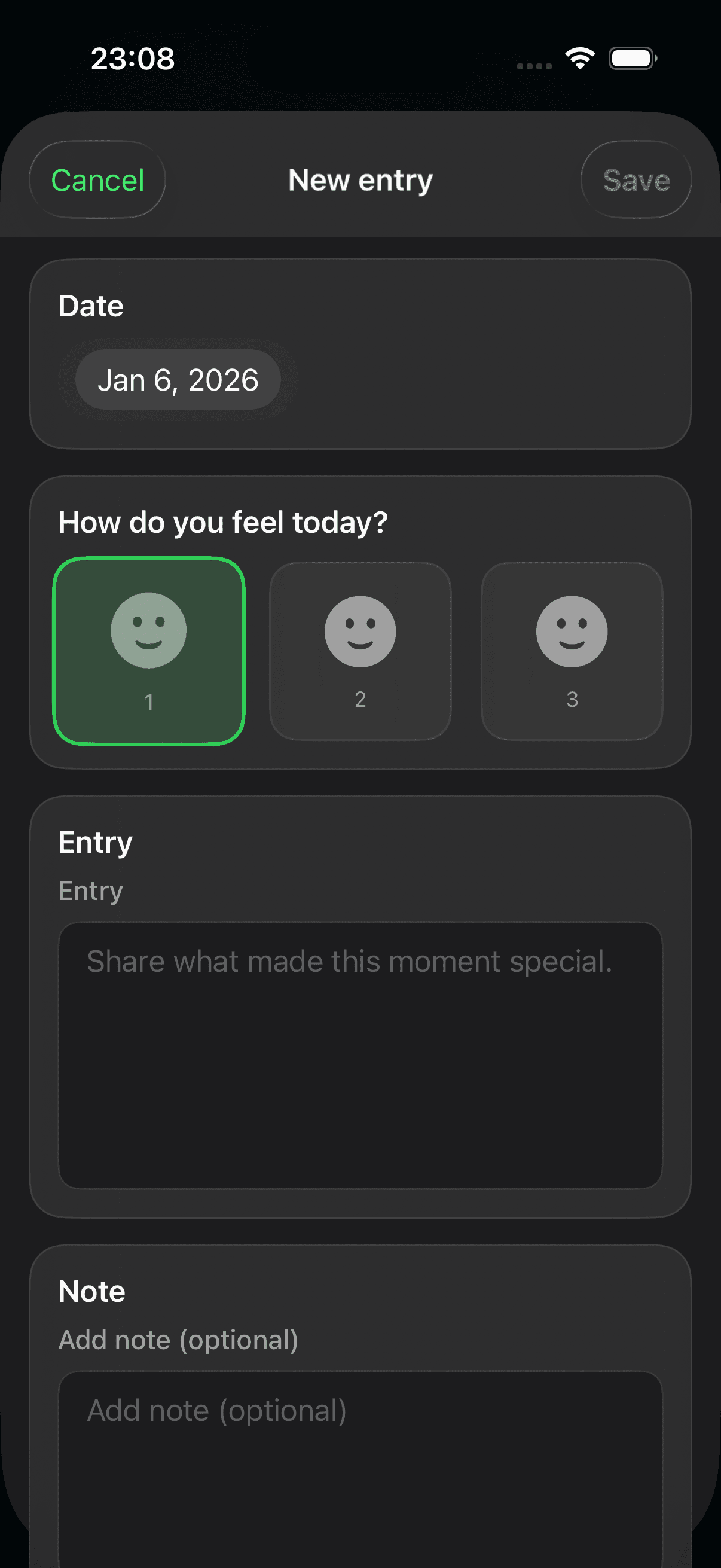721x1568 pixels.
Task: Open the Jan 6, 2026 date picker
Action: coord(178,380)
